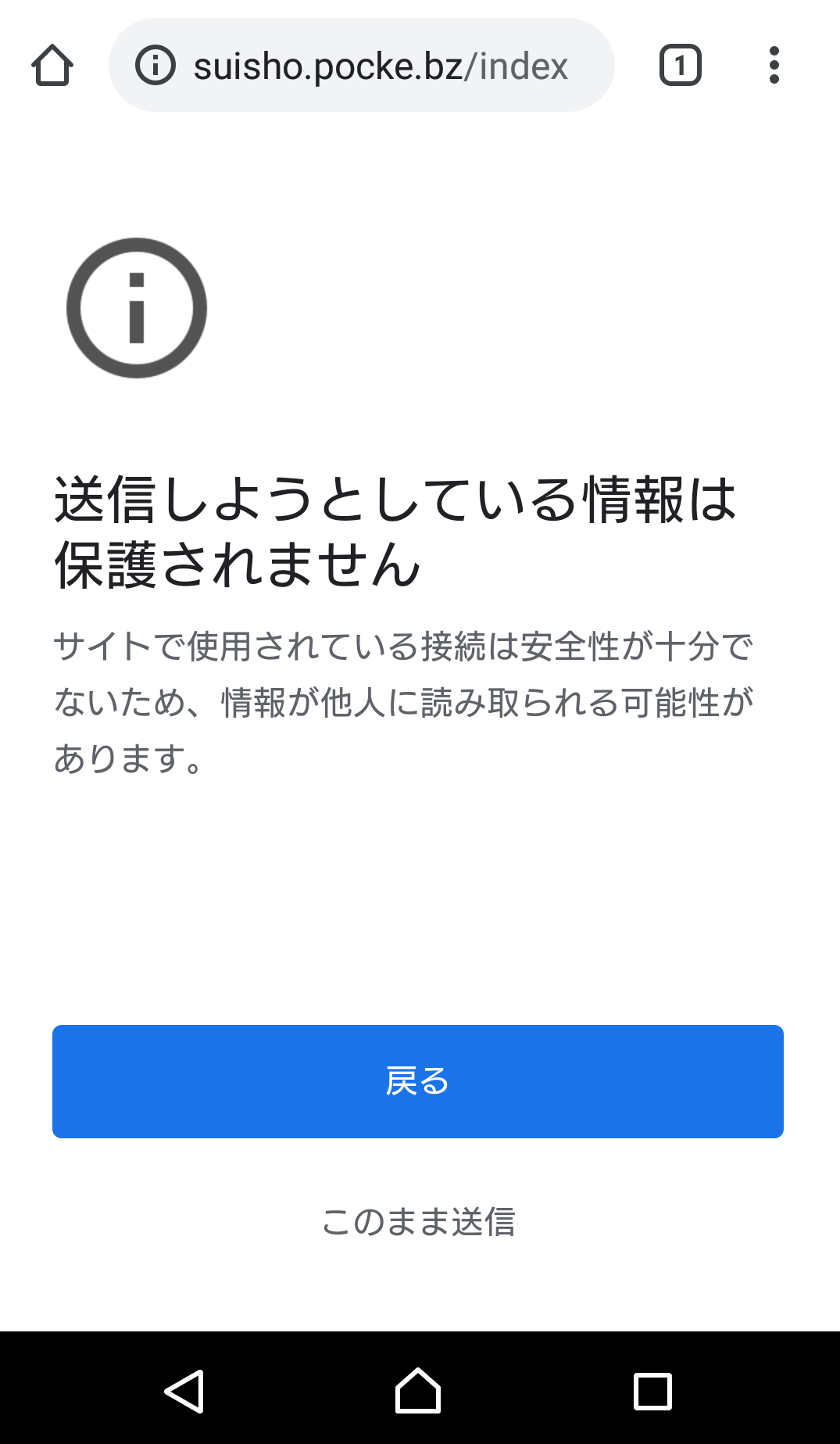This screenshot has width=840, height=1444.
Task: Tap the system back button
Action: tap(184, 1392)
